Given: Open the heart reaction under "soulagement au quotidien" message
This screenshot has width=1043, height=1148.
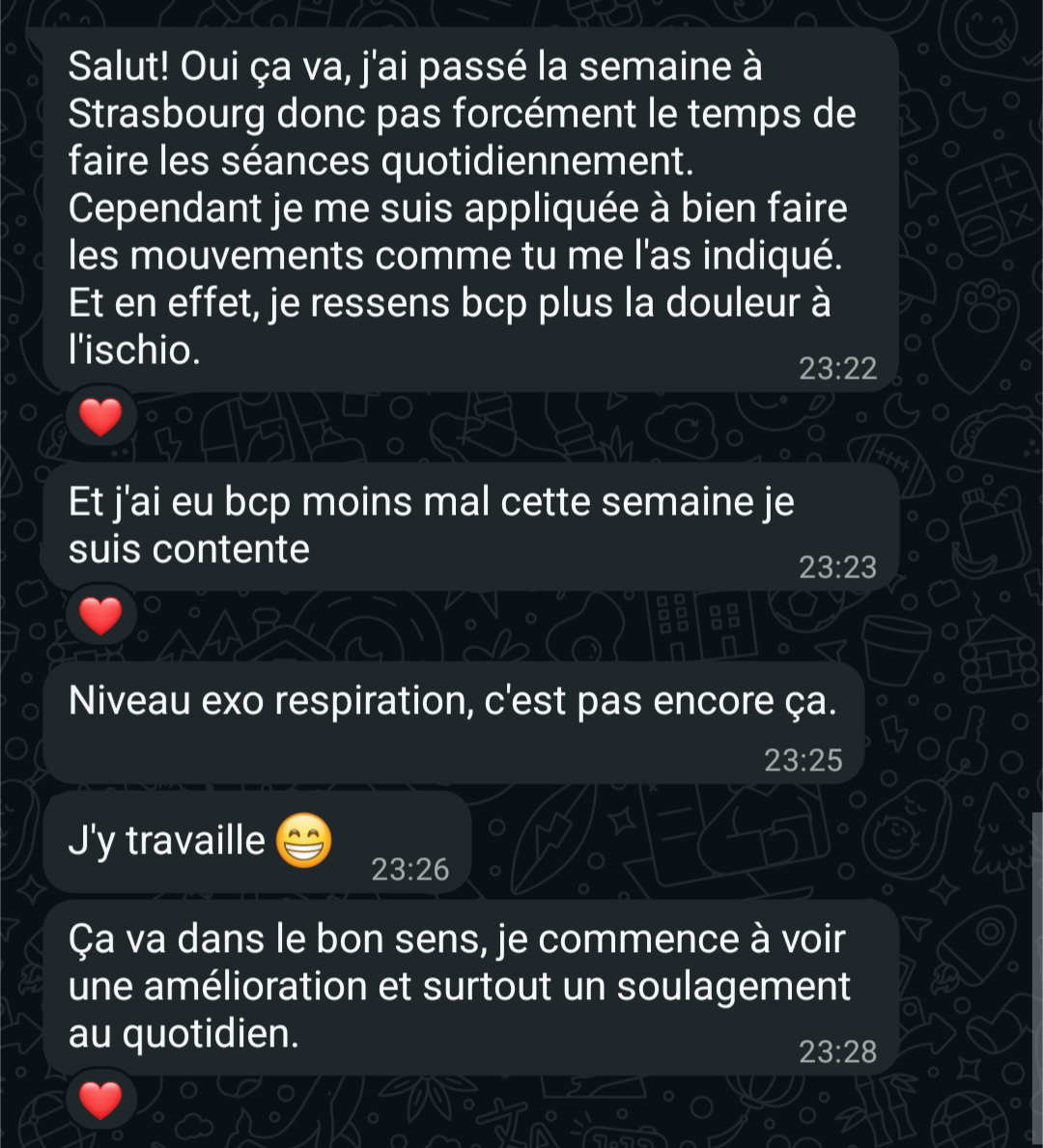Looking at the screenshot, I should tap(100, 1100).
